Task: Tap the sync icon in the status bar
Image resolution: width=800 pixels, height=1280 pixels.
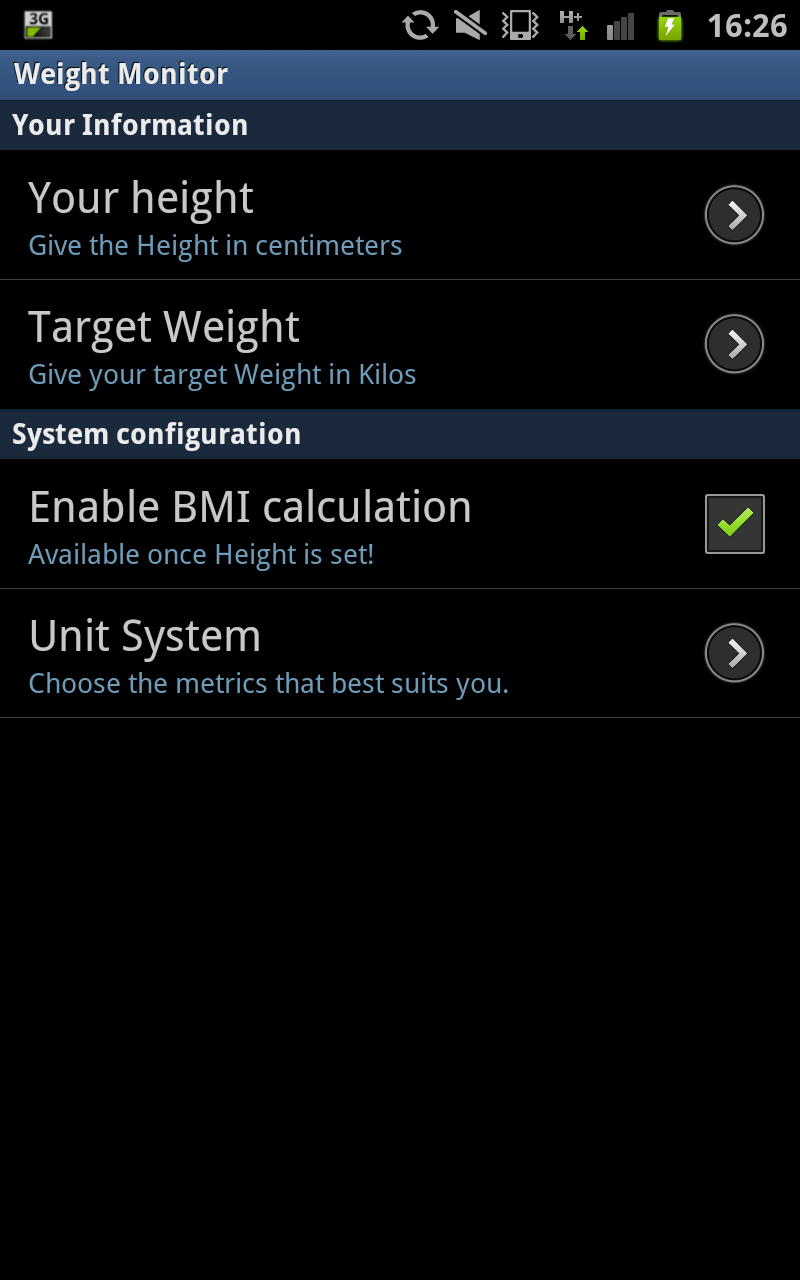Action: [x=420, y=25]
